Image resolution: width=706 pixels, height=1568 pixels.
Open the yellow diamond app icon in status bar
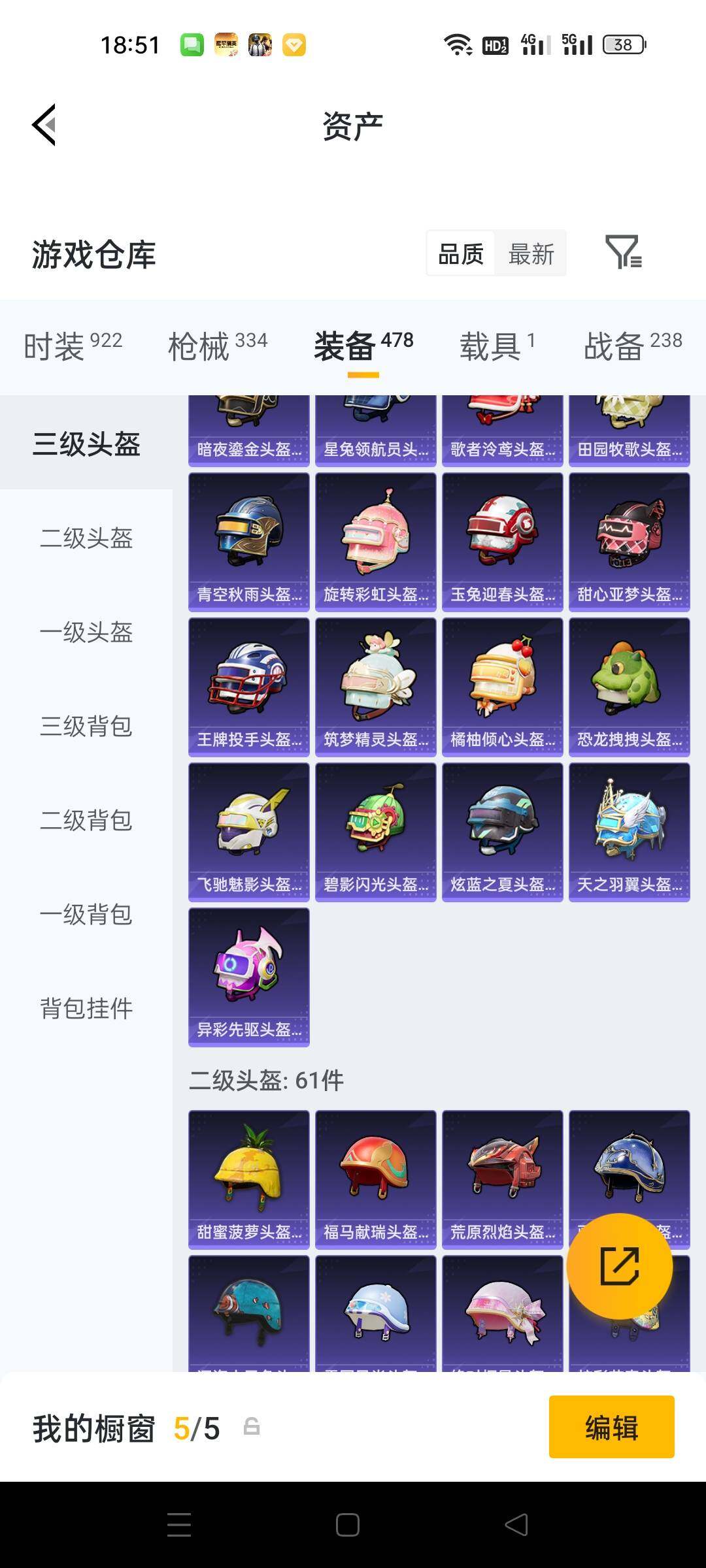[x=295, y=44]
